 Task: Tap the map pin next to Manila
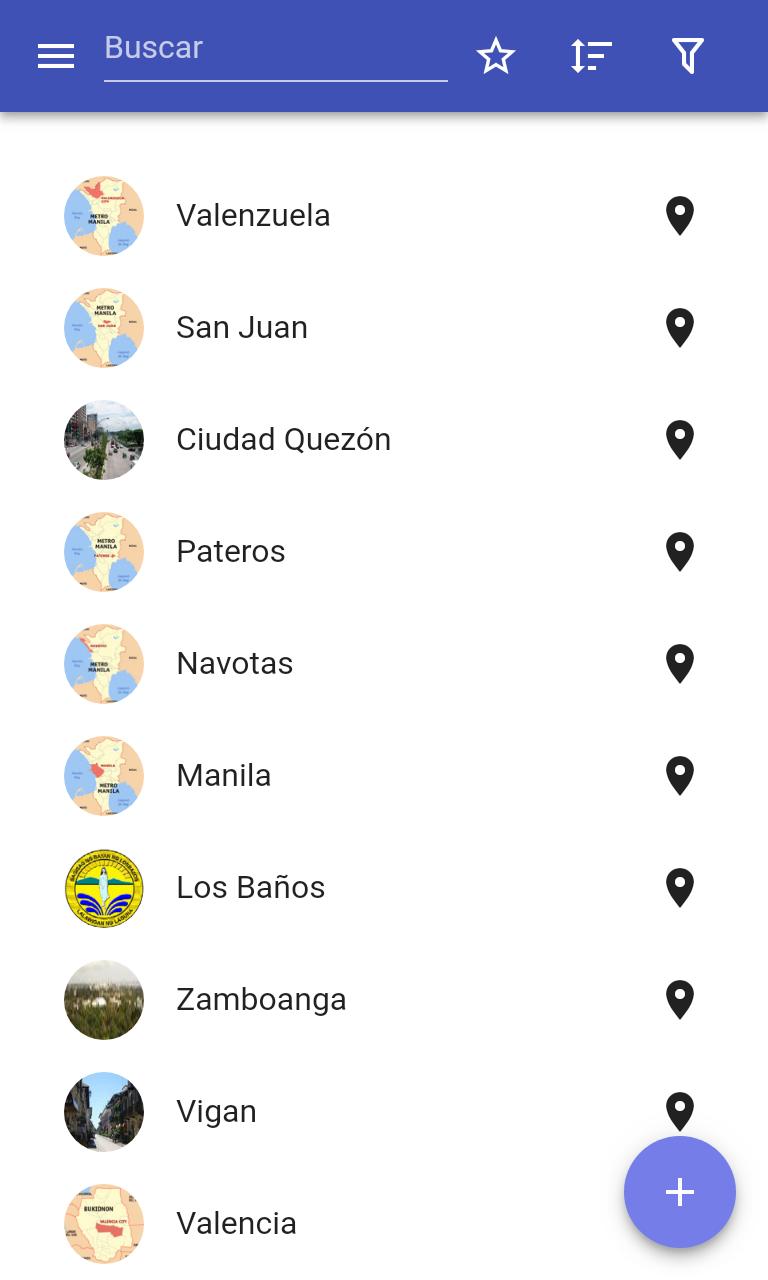(680, 776)
